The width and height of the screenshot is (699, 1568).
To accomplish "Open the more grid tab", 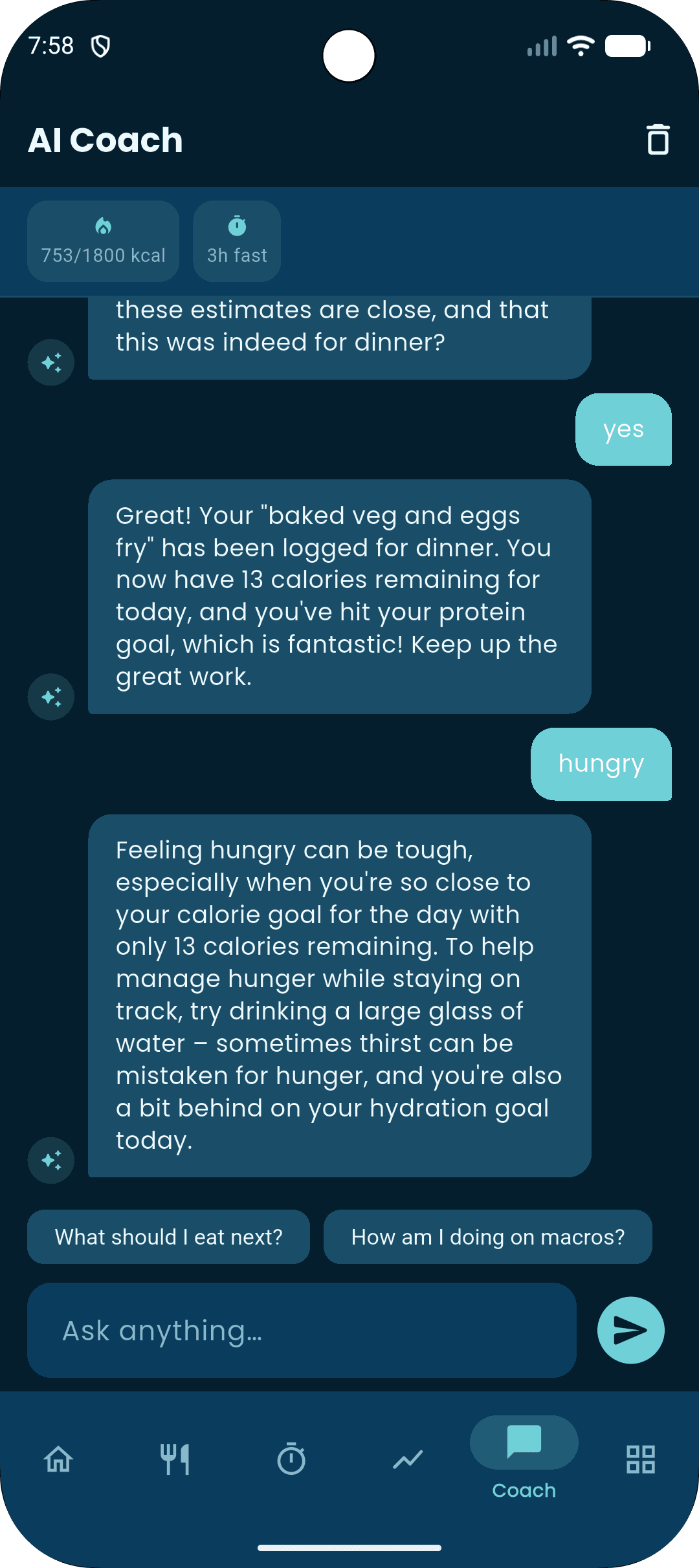I will tap(641, 1460).
